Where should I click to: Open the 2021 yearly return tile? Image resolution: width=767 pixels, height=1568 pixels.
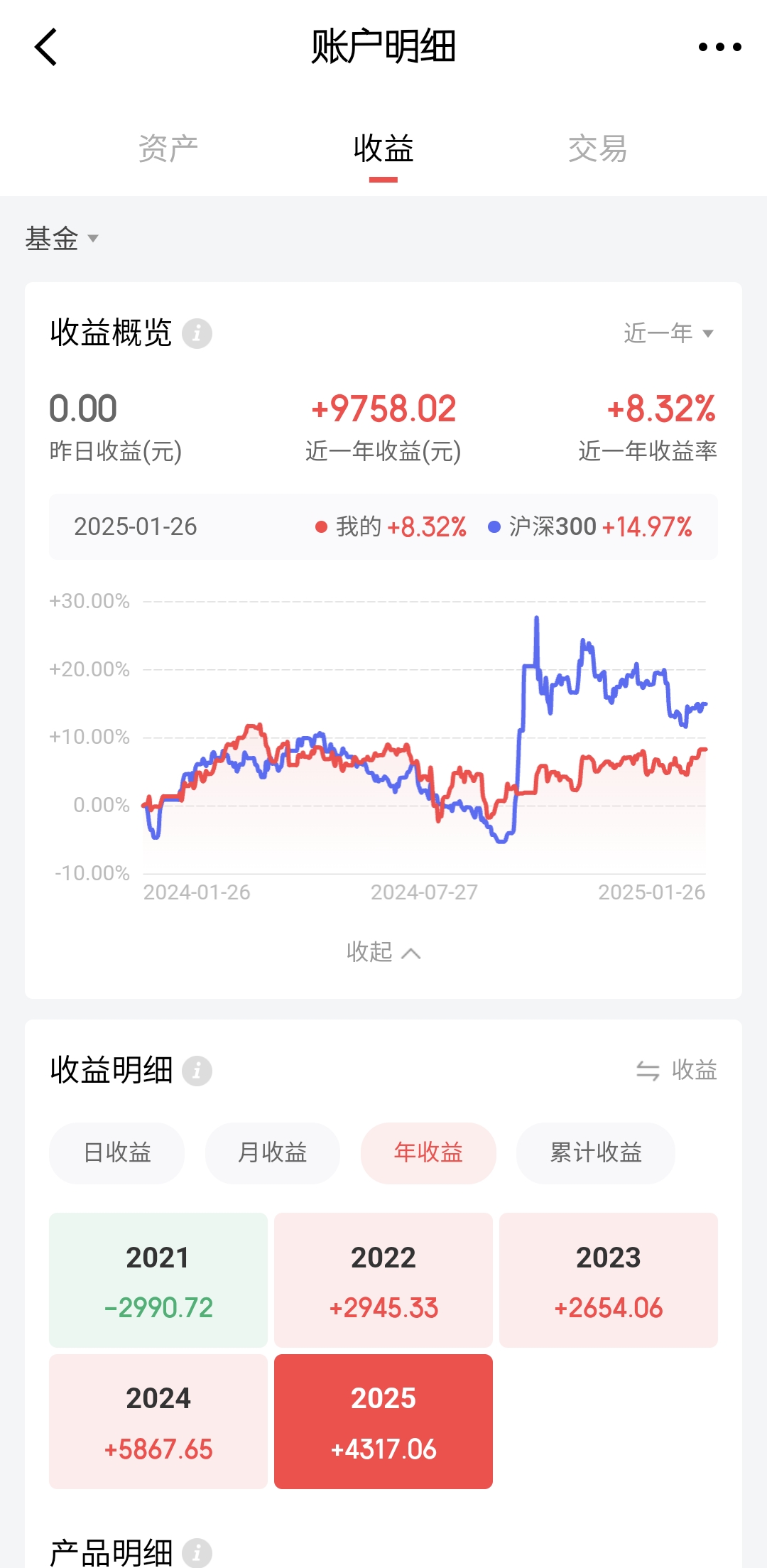click(x=158, y=1280)
